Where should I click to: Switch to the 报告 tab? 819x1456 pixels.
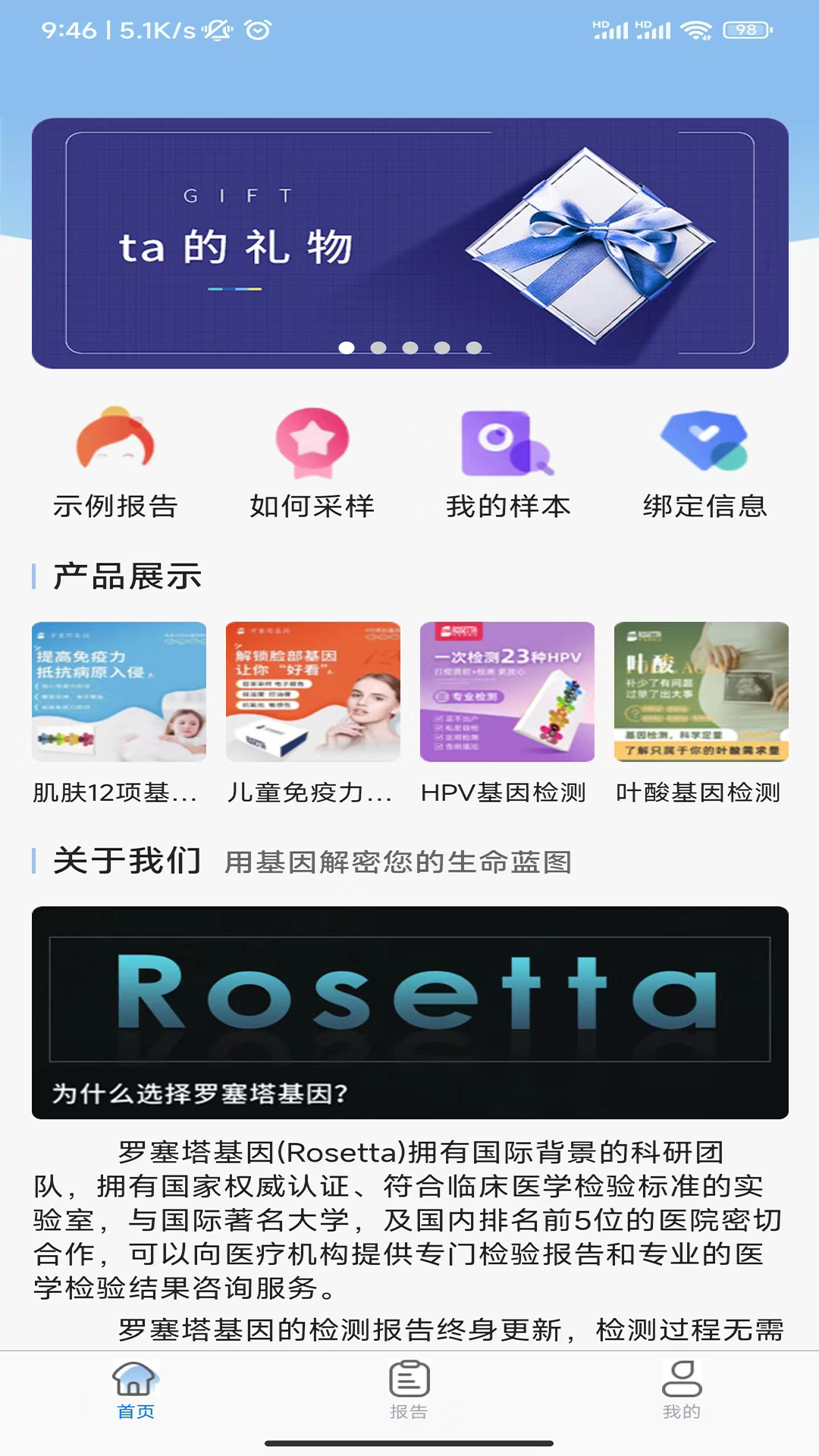point(409,1389)
